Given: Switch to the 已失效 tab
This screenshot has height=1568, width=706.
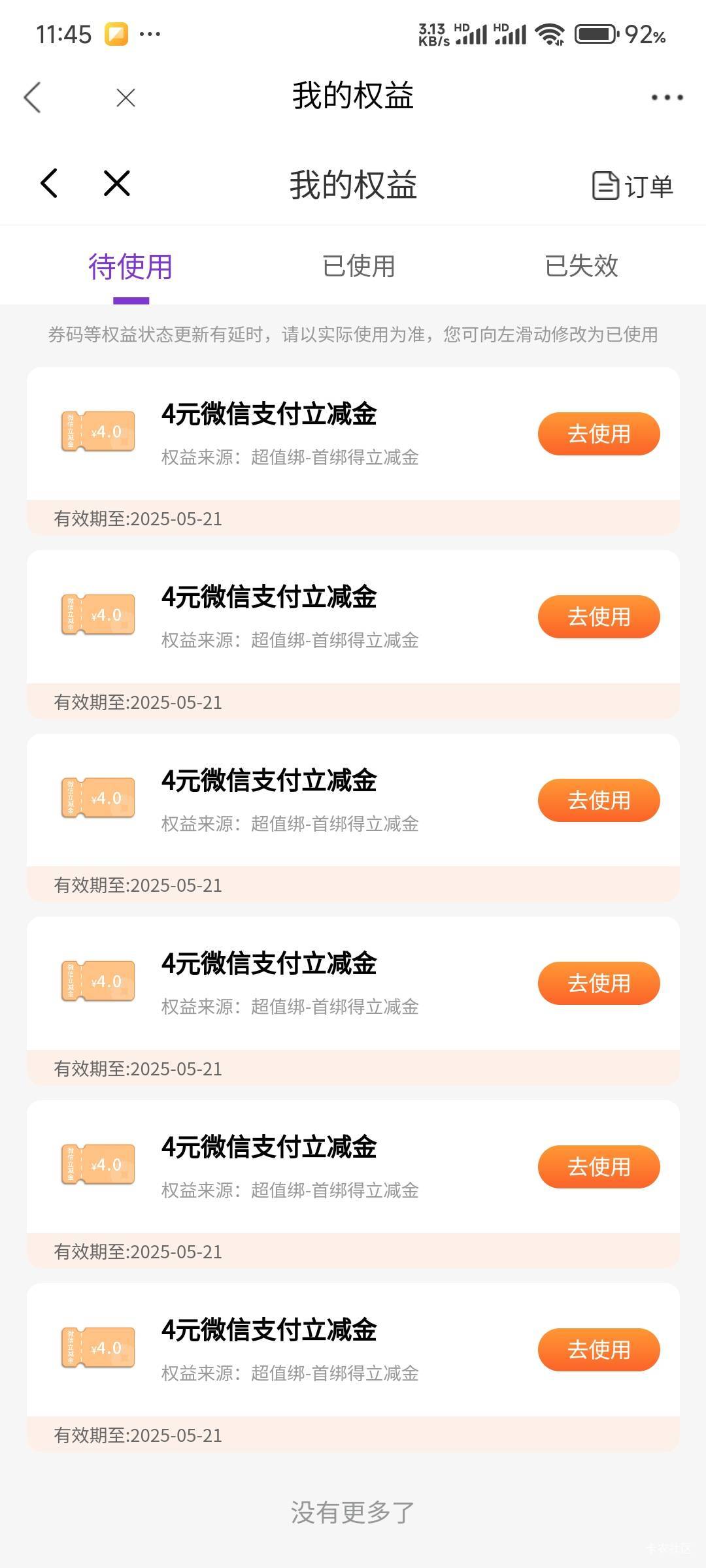Looking at the screenshot, I should coord(582,266).
